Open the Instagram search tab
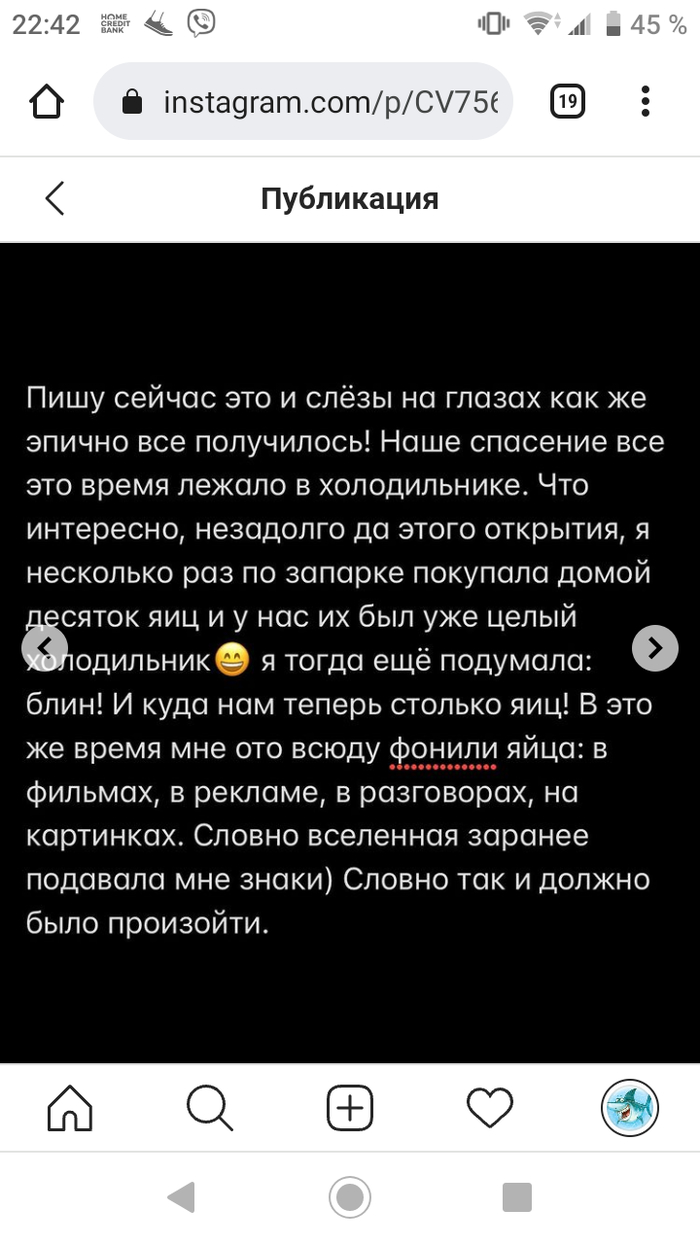700x1244 pixels. [210, 1108]
